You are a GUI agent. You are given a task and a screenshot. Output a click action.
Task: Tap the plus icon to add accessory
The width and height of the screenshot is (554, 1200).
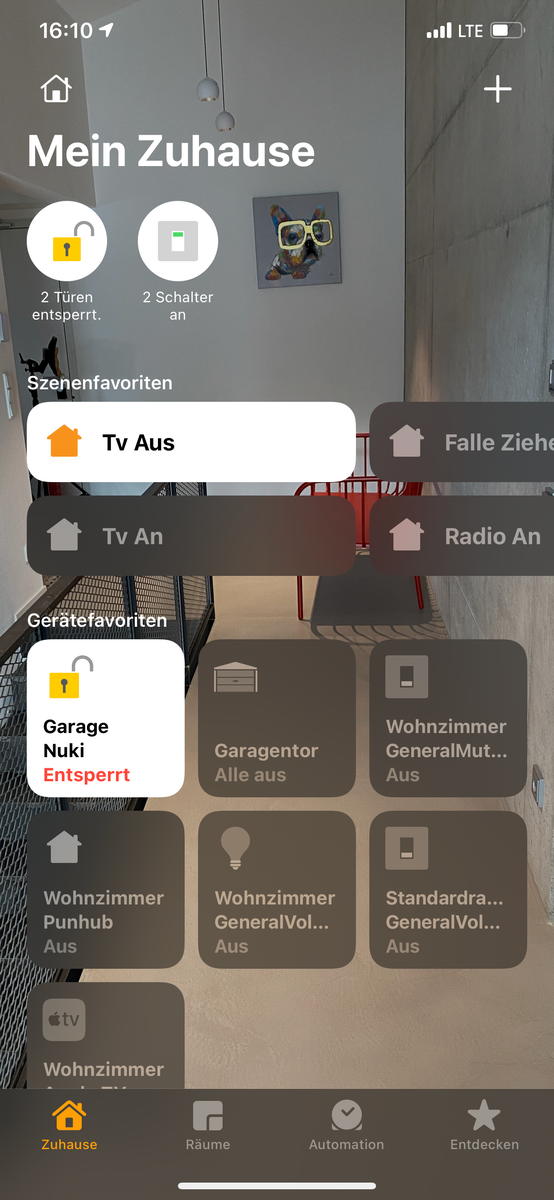click(497, 89)
